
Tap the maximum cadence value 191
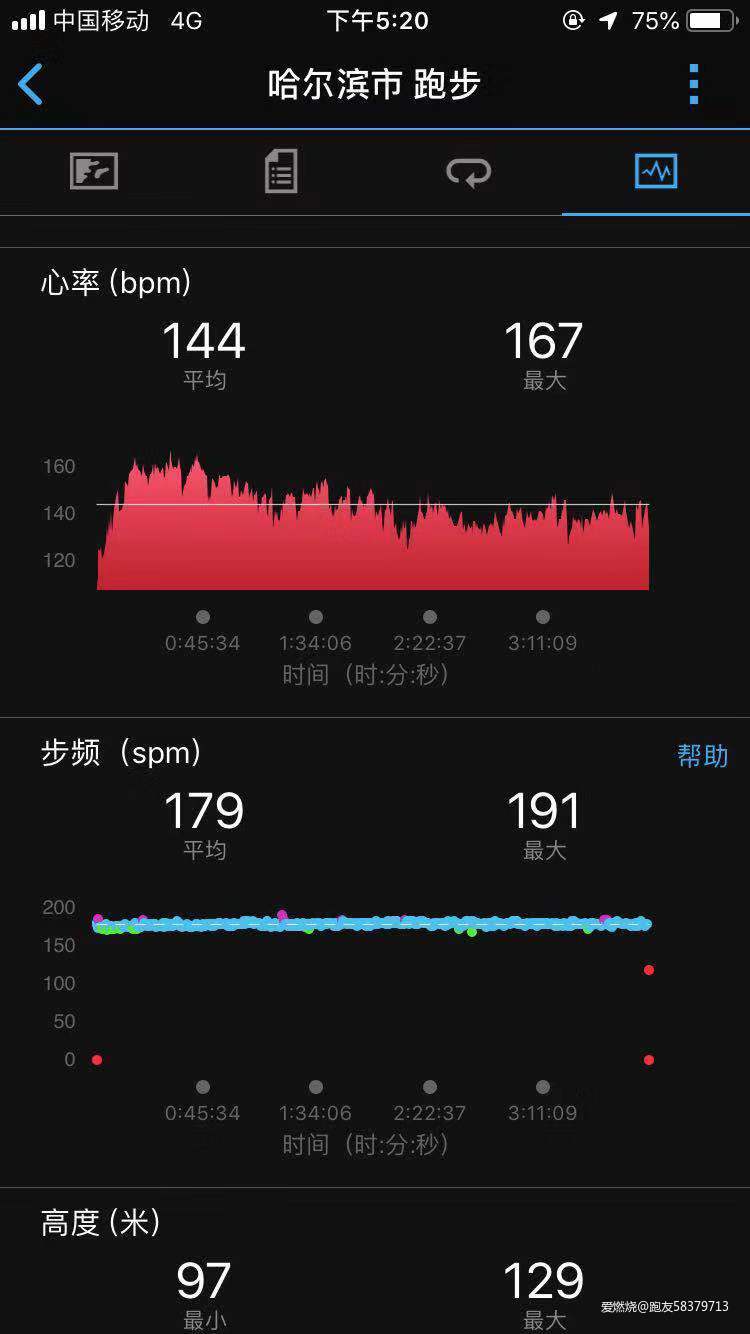(542, 811)
